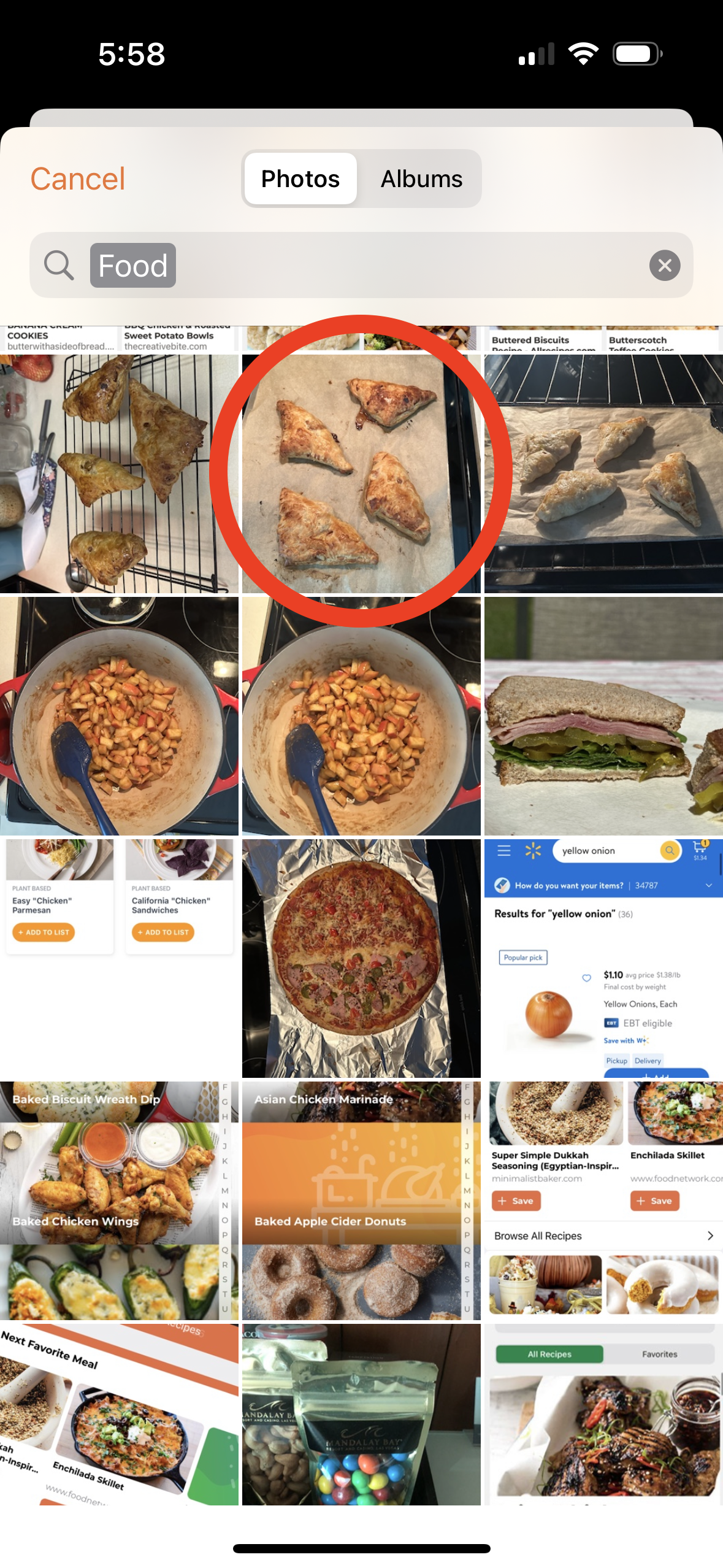
Task: Select the four pastries on parchment photo
Action: tap(361, 474)
